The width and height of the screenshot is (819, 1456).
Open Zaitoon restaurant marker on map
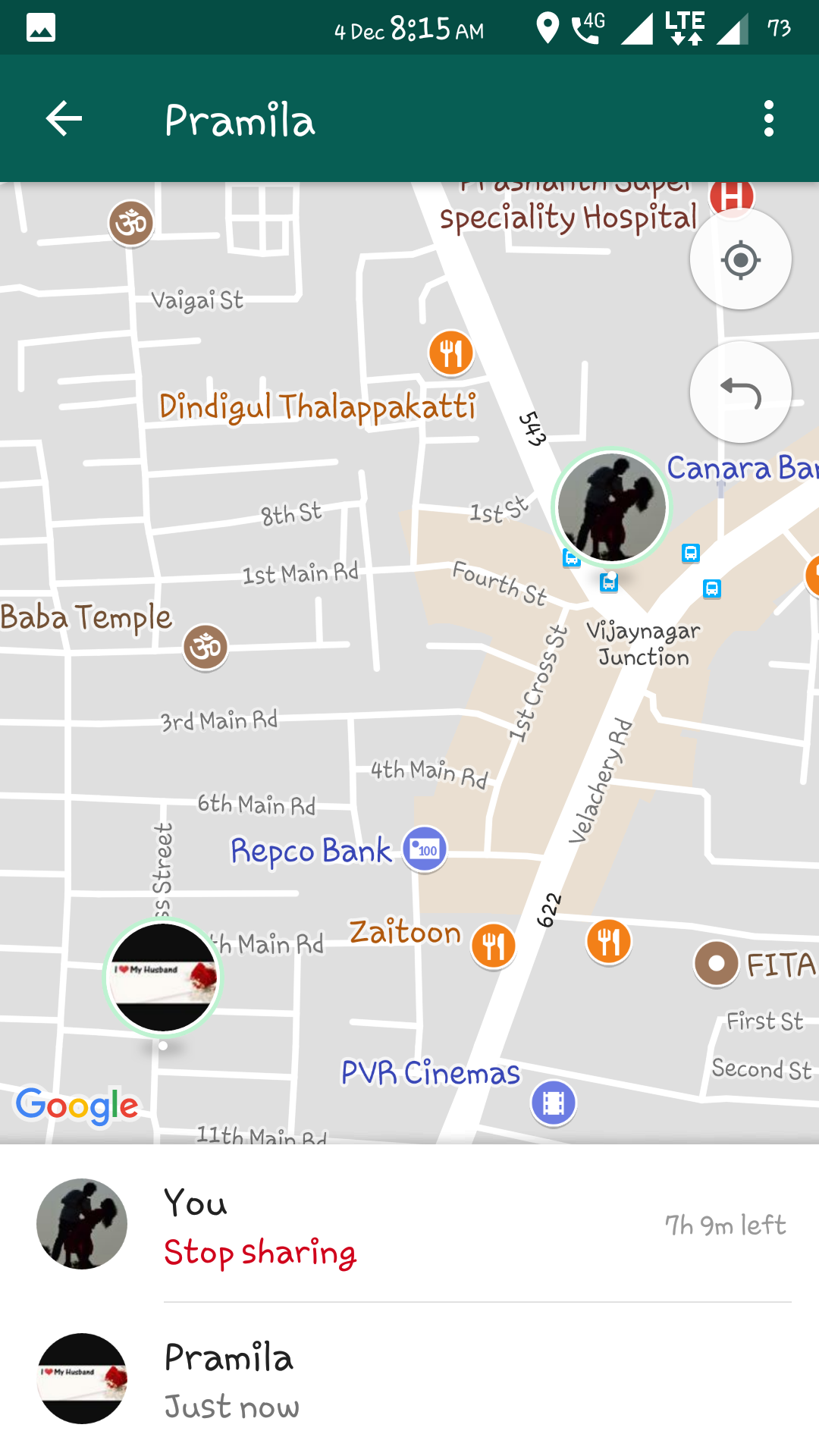(x=493, y=946)
